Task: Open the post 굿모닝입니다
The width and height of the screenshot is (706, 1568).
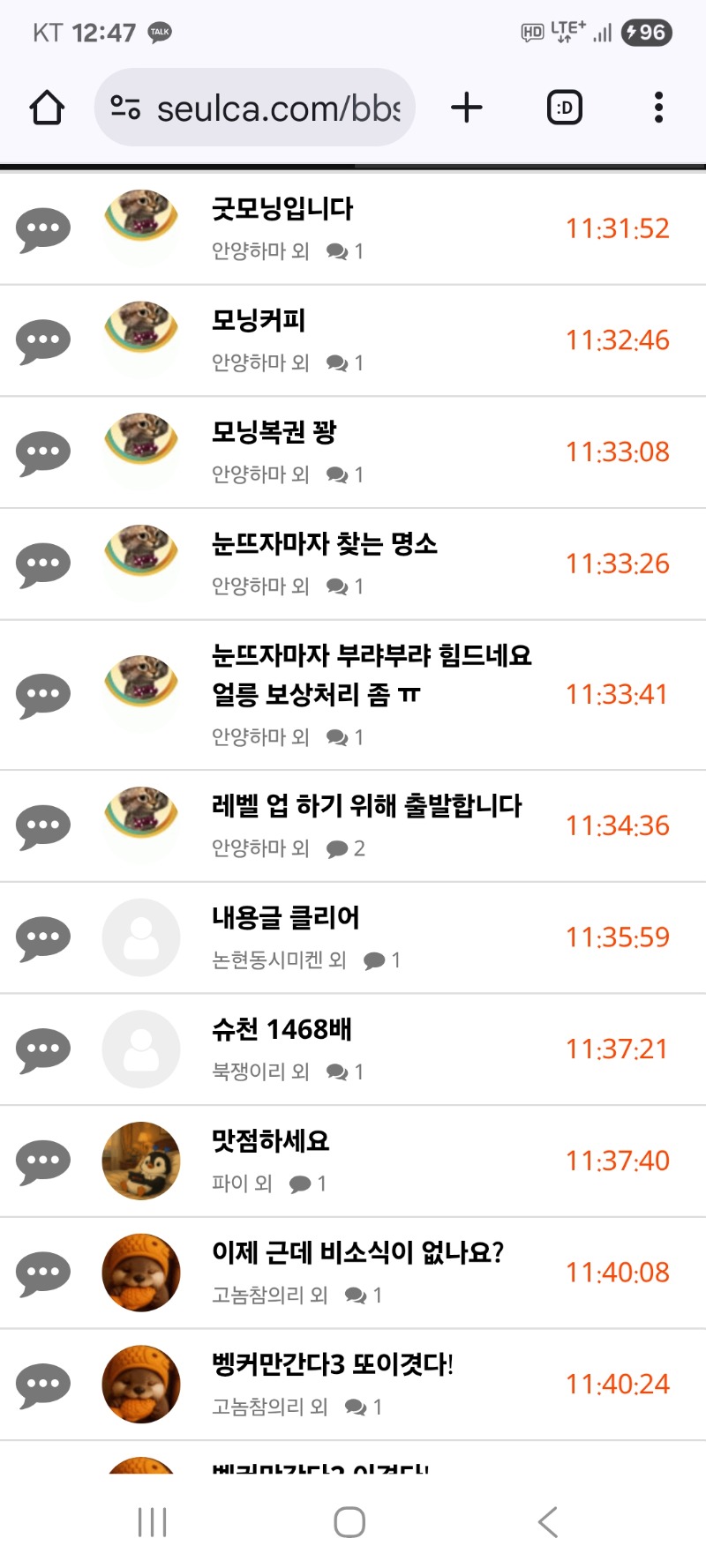Action: (x=282, y=209)
